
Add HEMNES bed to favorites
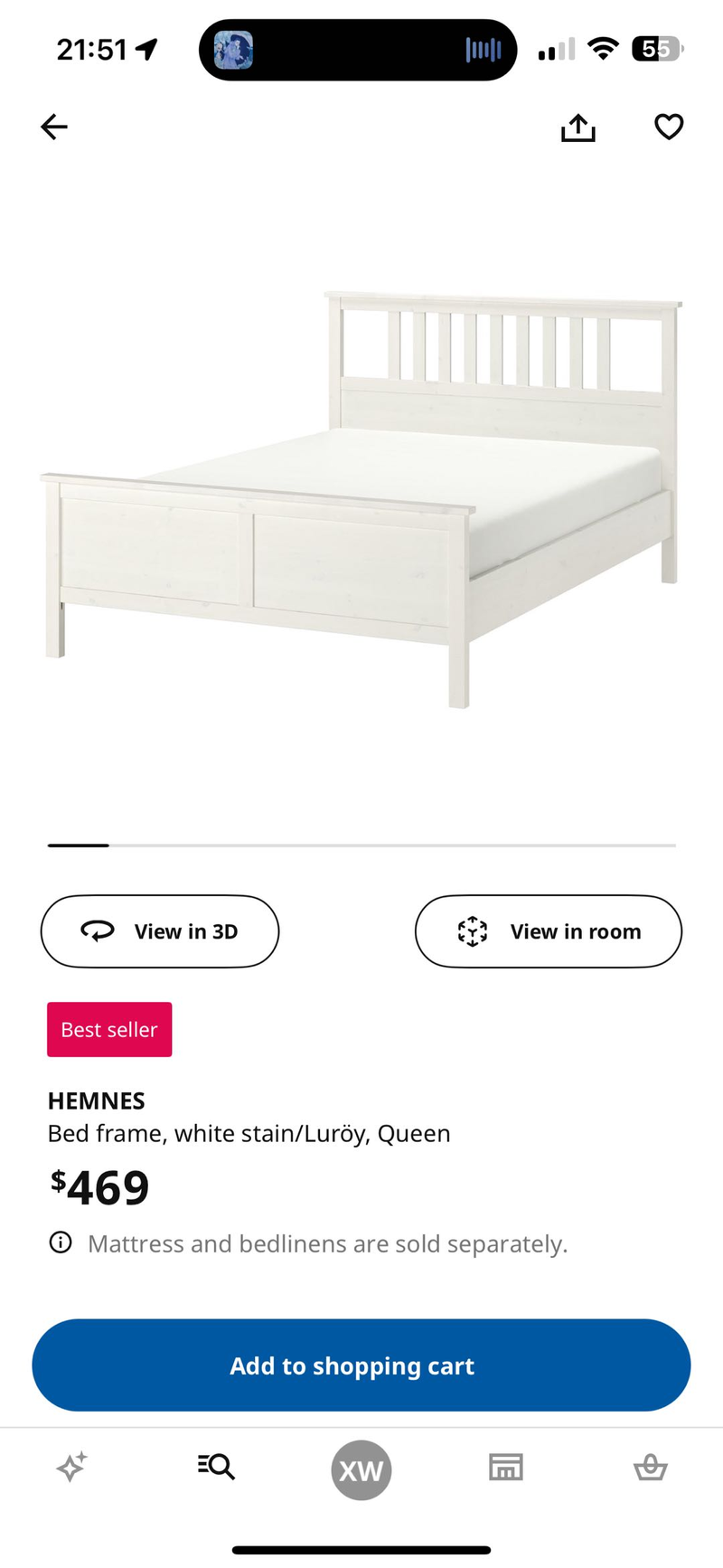click(669, 127)
